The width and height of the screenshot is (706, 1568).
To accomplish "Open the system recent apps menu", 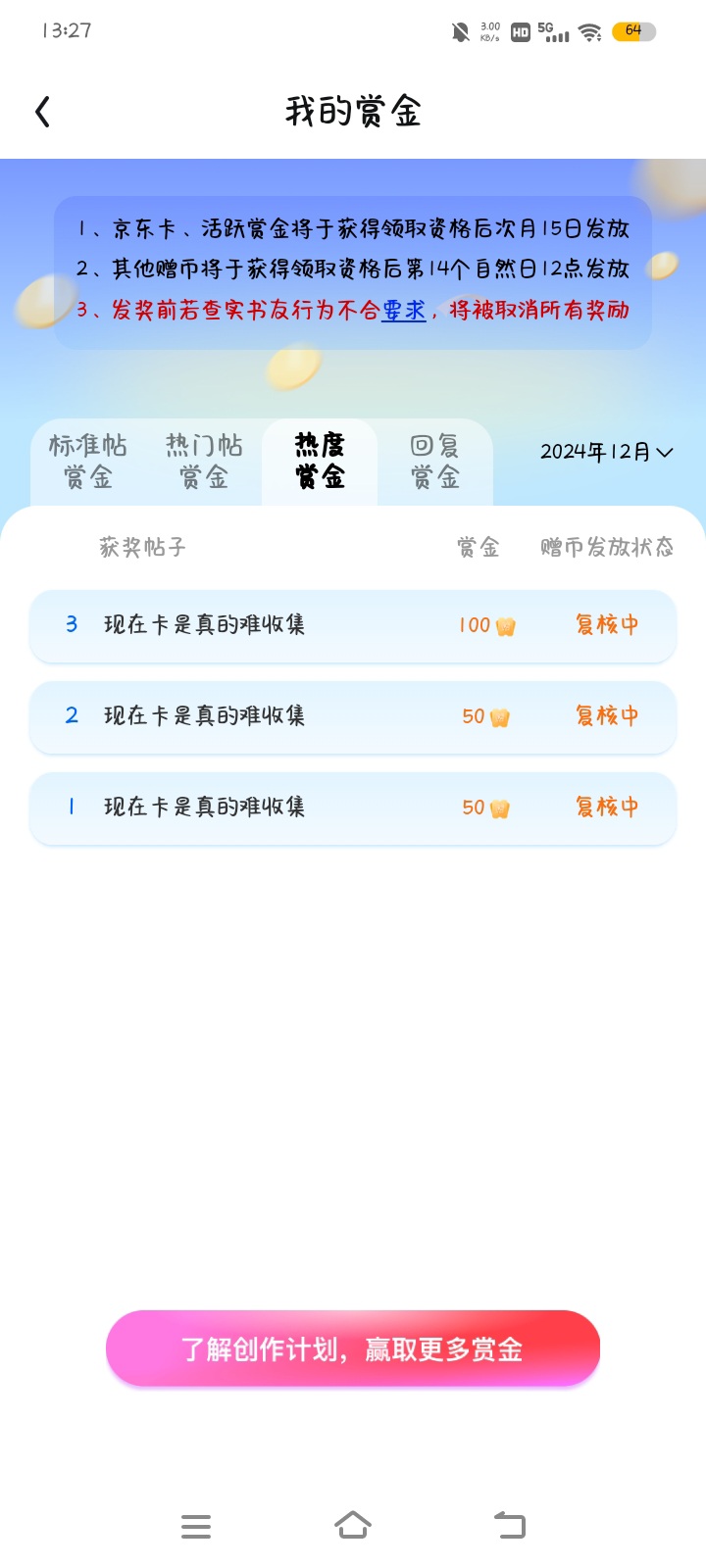I will pos(196,1526).
